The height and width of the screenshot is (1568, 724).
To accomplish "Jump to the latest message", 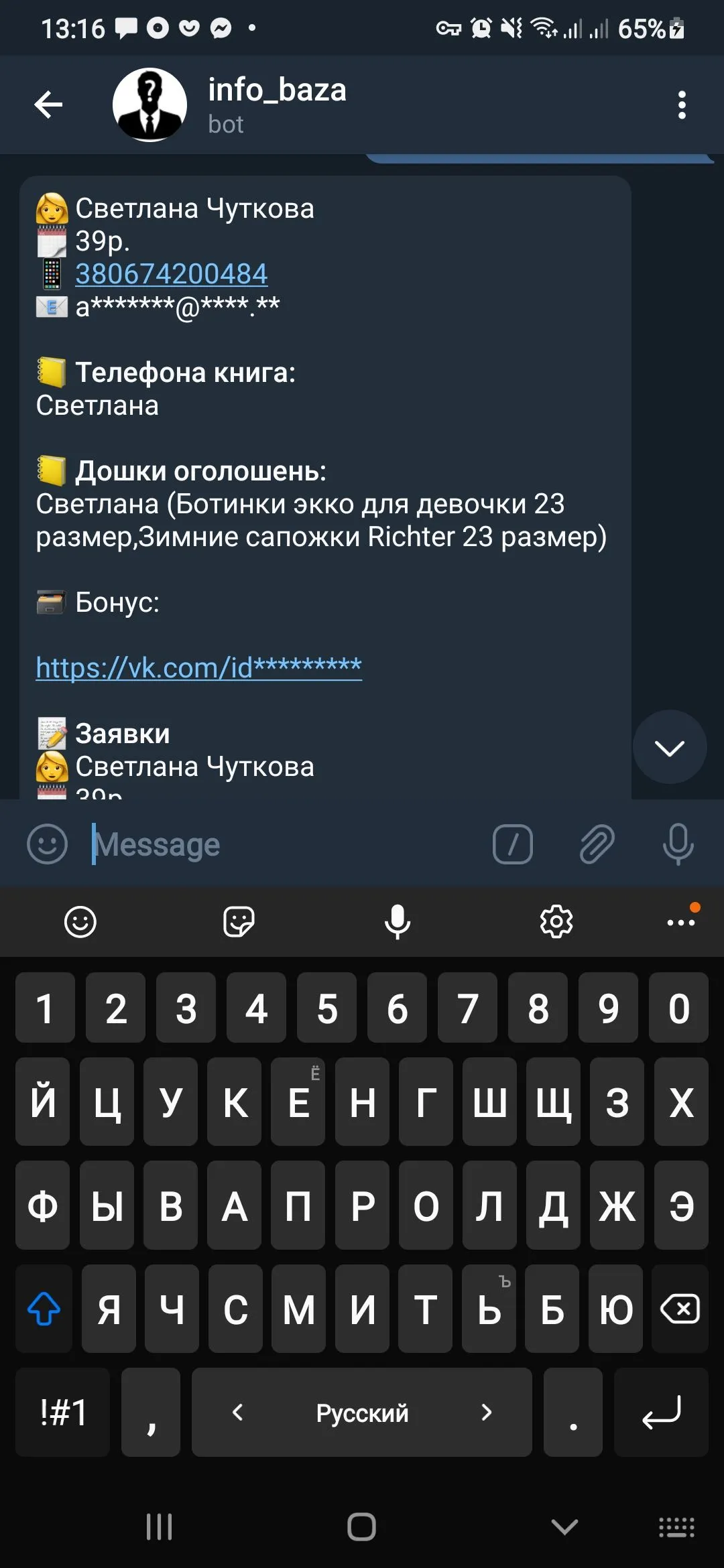I will tap(669, 747).
